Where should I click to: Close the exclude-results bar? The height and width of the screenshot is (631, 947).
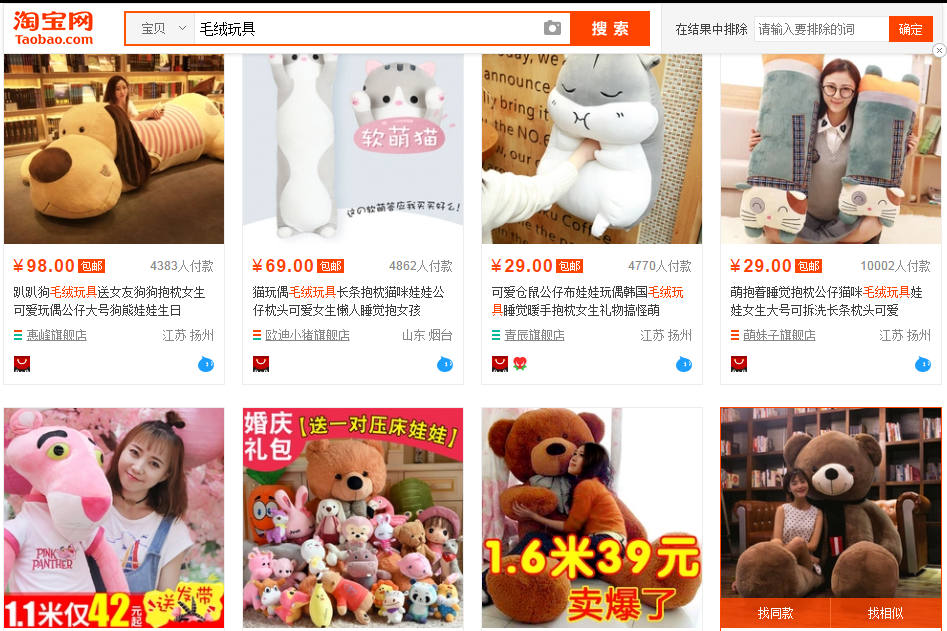[938, 51]
